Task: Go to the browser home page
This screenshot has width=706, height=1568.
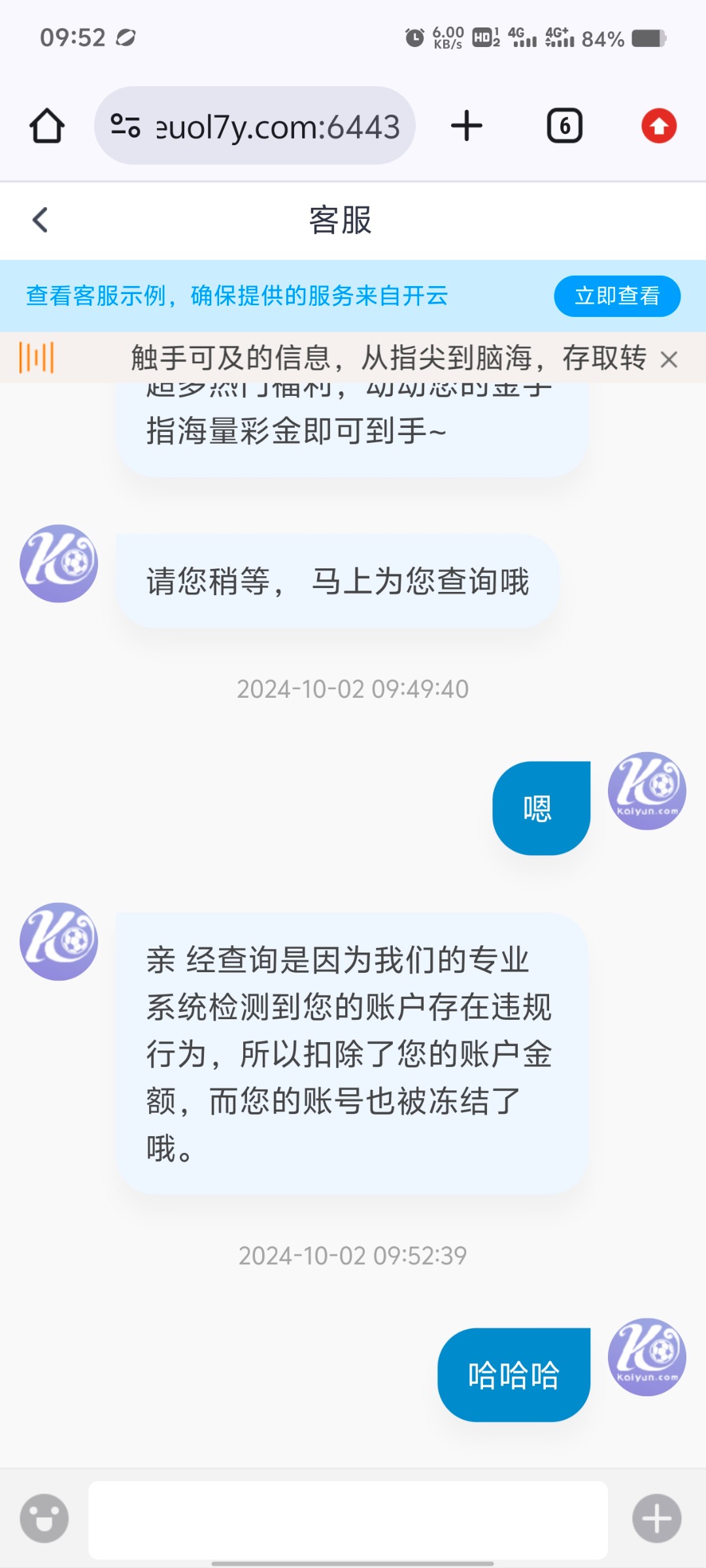Action: pyautogui.click(x=47, y=125)
